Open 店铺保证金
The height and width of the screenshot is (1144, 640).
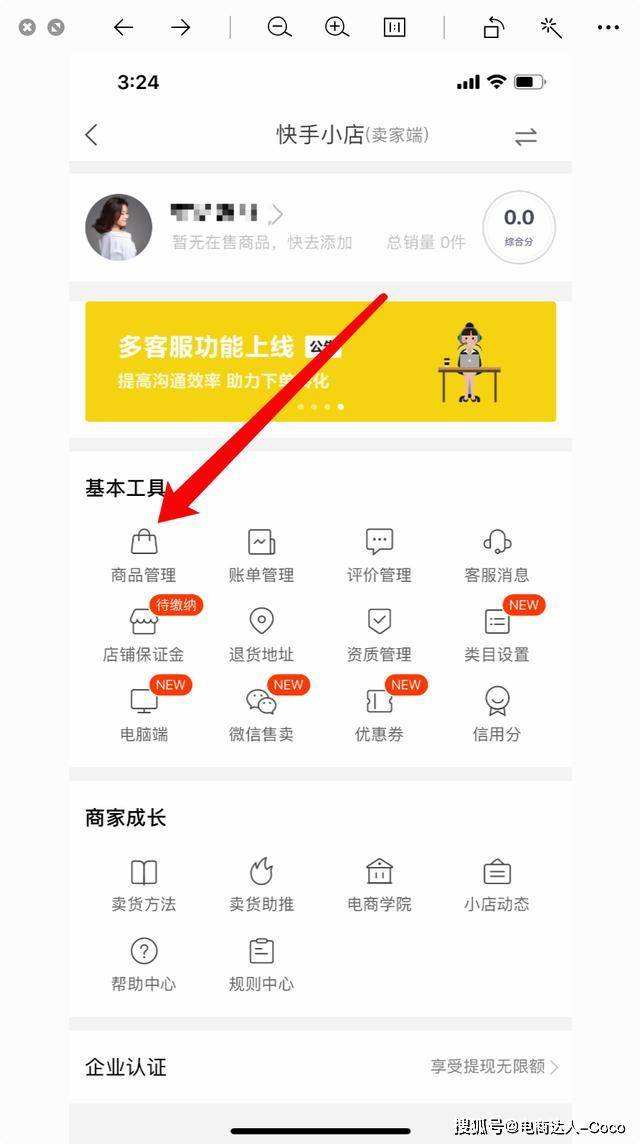(x=144, y=634)
